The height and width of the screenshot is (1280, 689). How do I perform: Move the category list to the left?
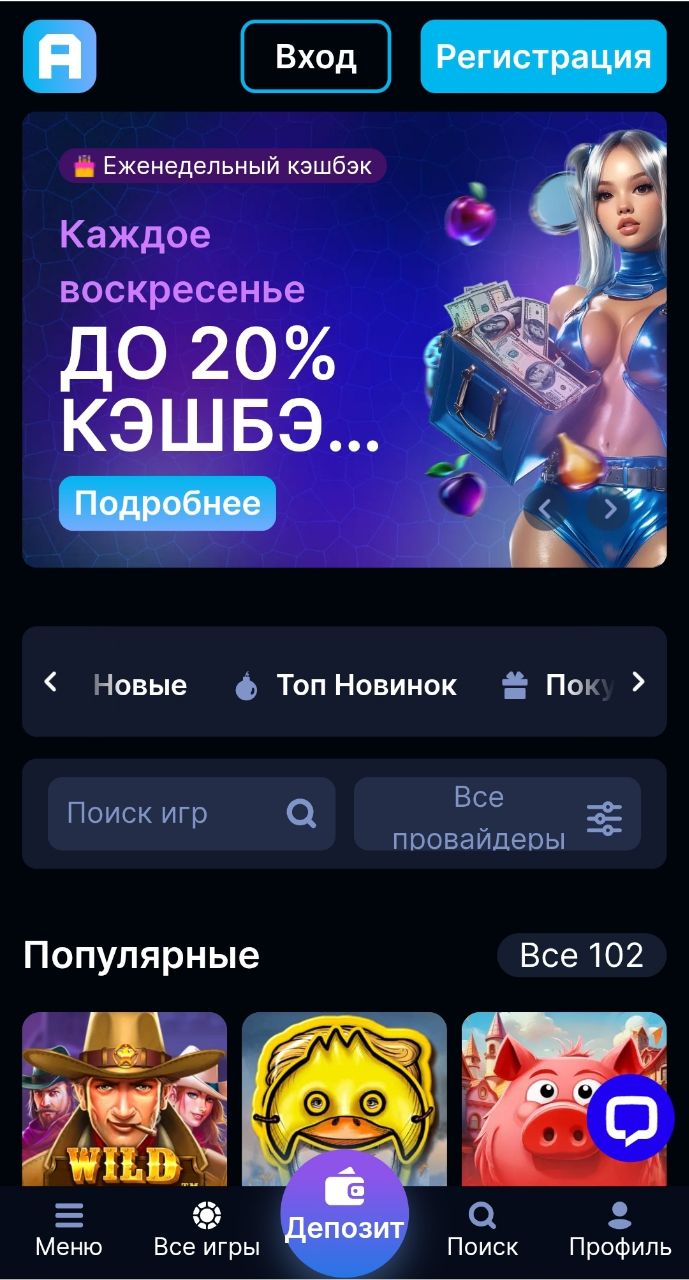(x=51, y=683)
